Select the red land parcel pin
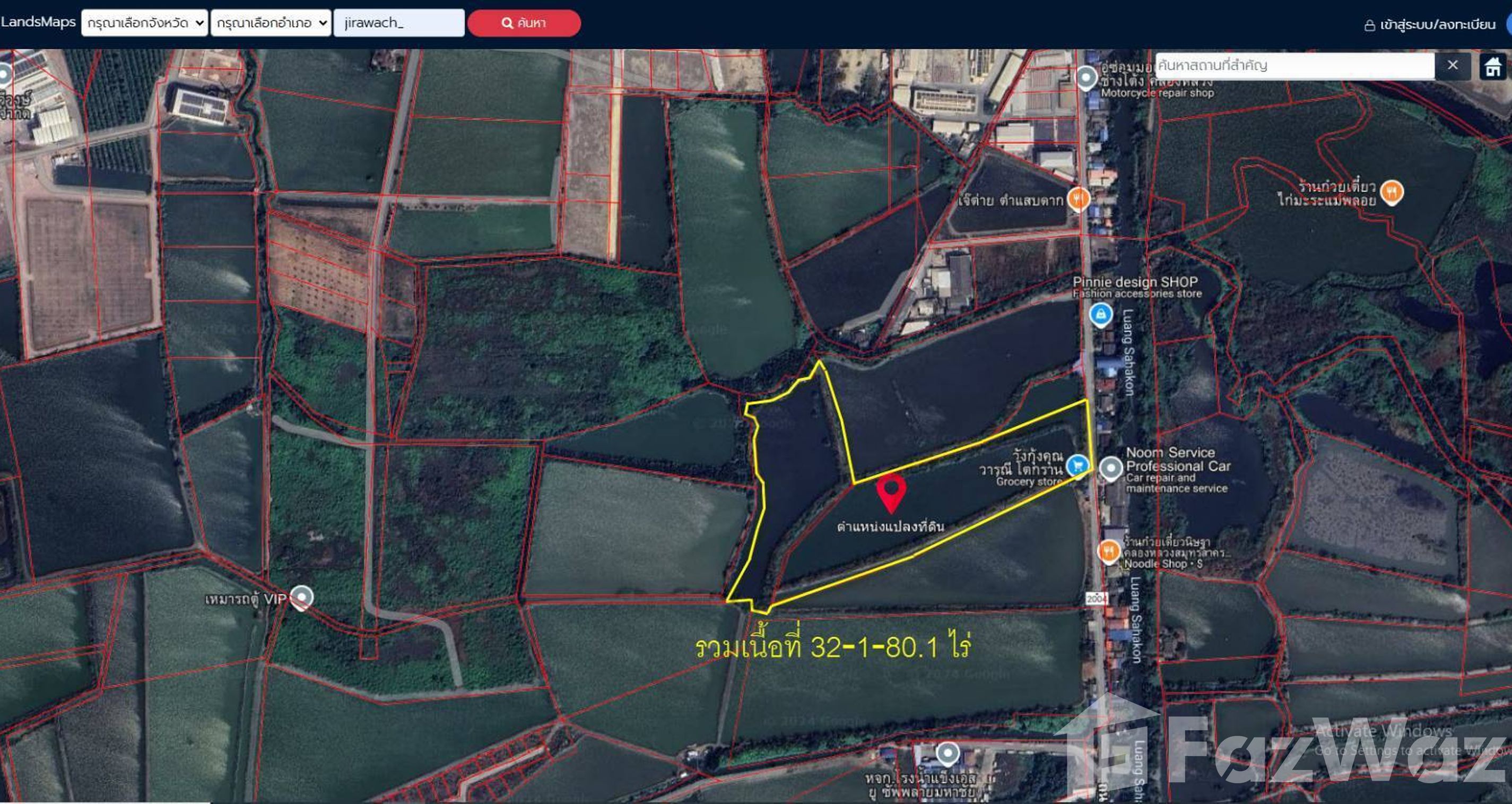Image resolution: width=1512 pixels, height=804 pixels. coord(891,491)
